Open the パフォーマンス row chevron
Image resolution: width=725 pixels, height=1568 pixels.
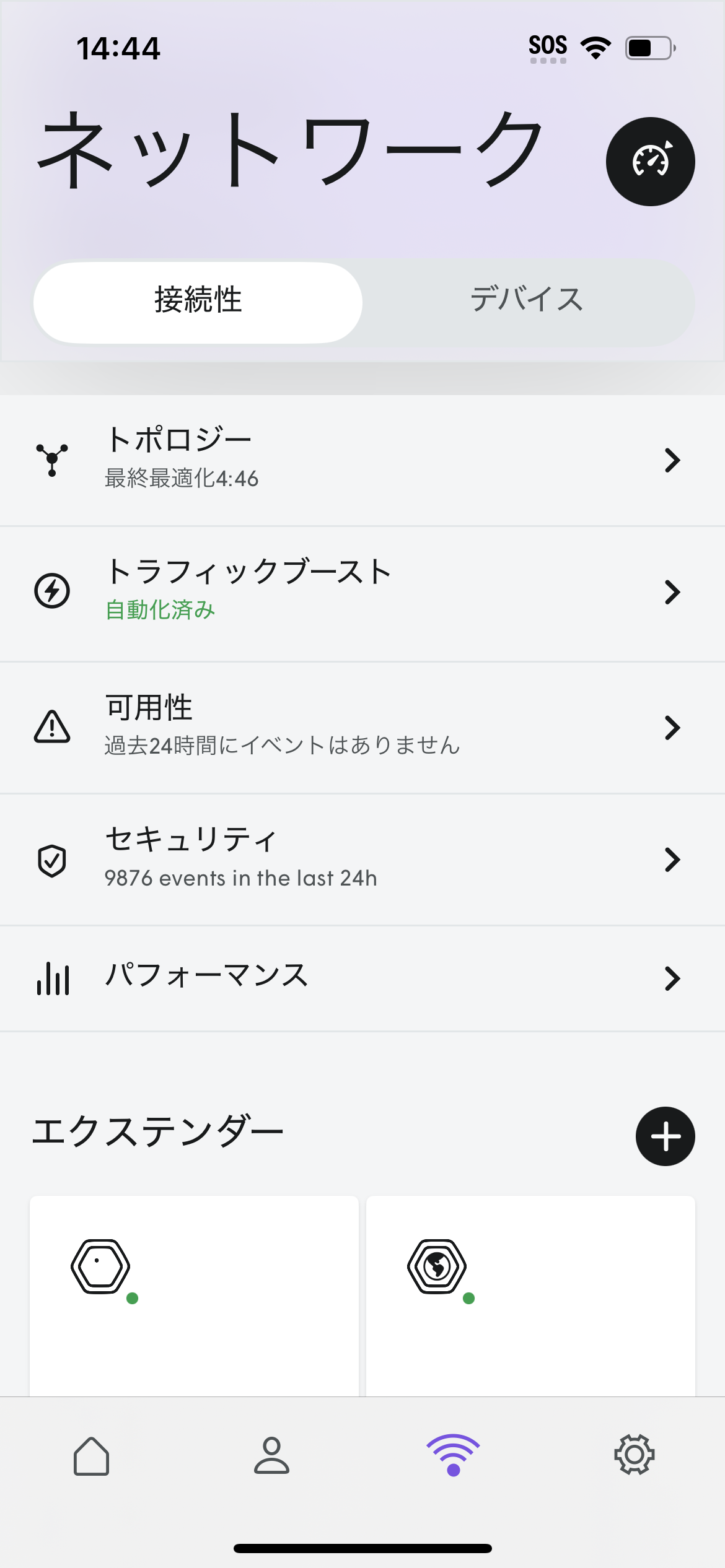click(x=673, y=977)
